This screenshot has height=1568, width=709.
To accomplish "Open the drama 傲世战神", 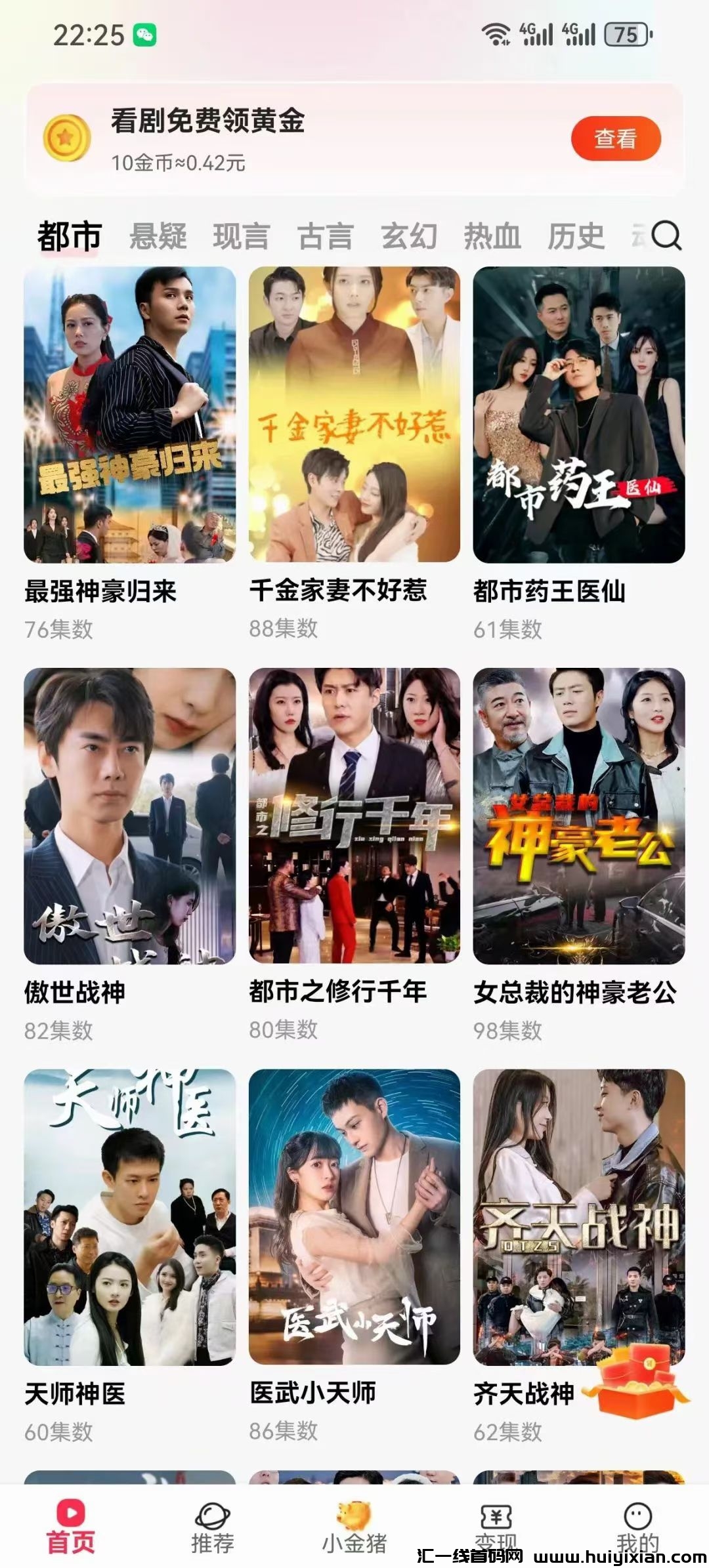I will tap(130, 816).
